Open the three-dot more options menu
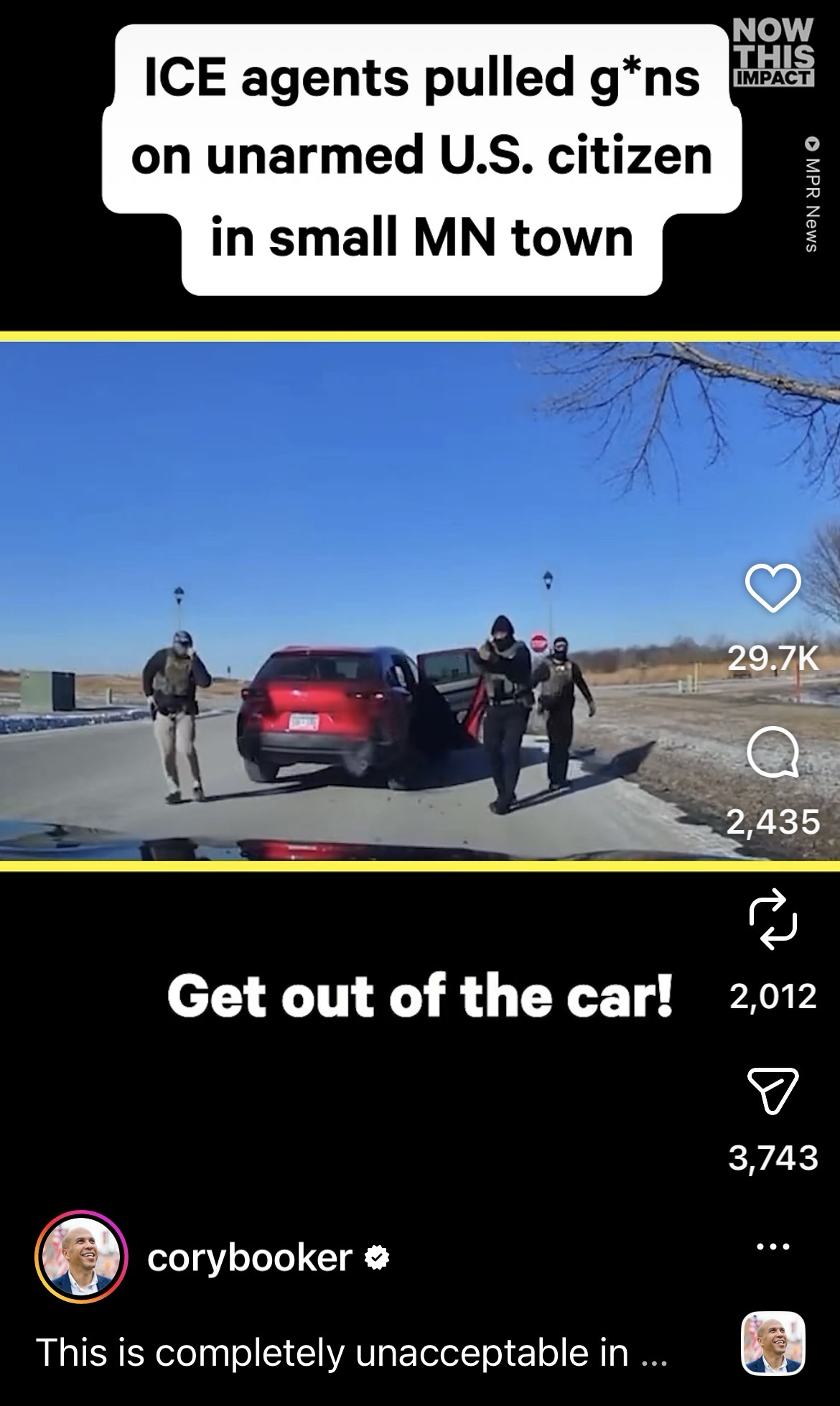 pos(773,1247)
